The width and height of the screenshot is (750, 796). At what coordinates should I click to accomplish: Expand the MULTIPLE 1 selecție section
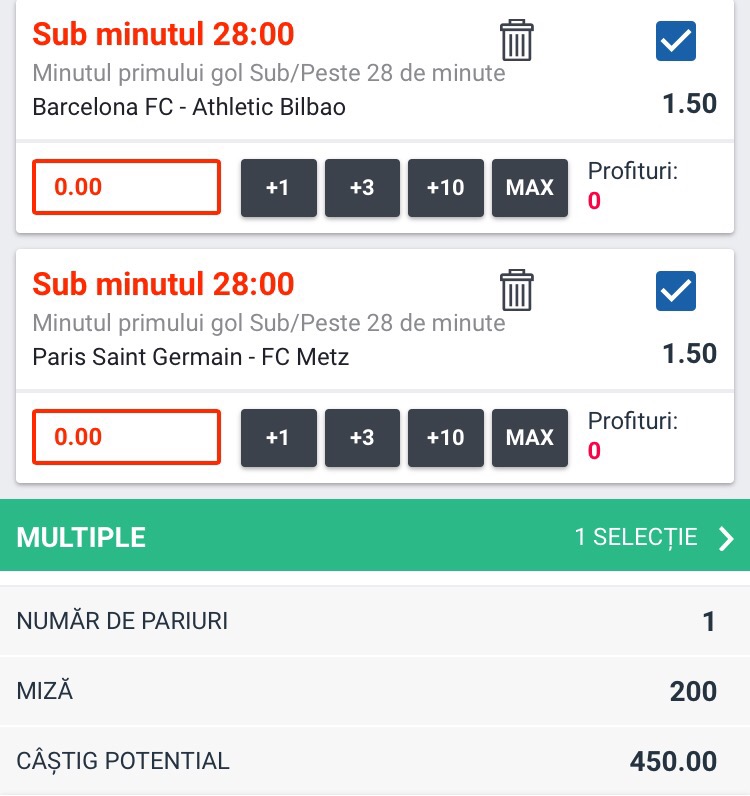coord(375,535)
